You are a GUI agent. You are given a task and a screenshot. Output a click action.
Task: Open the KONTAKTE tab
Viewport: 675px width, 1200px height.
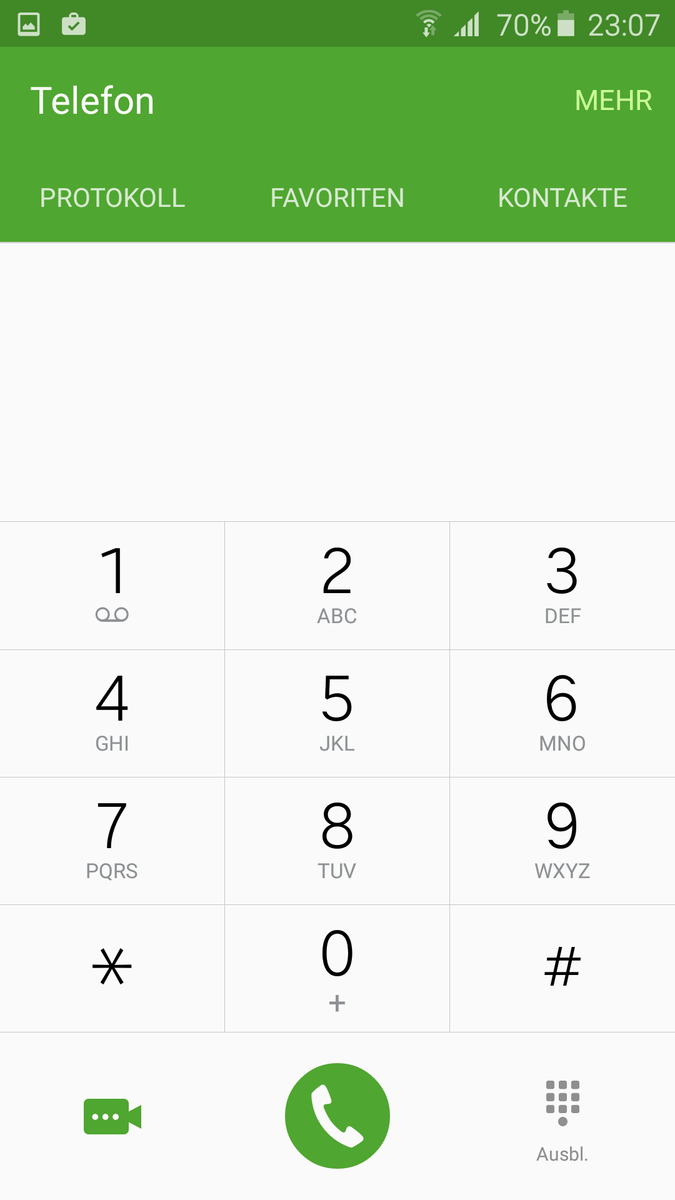click(x=562, y=198)
